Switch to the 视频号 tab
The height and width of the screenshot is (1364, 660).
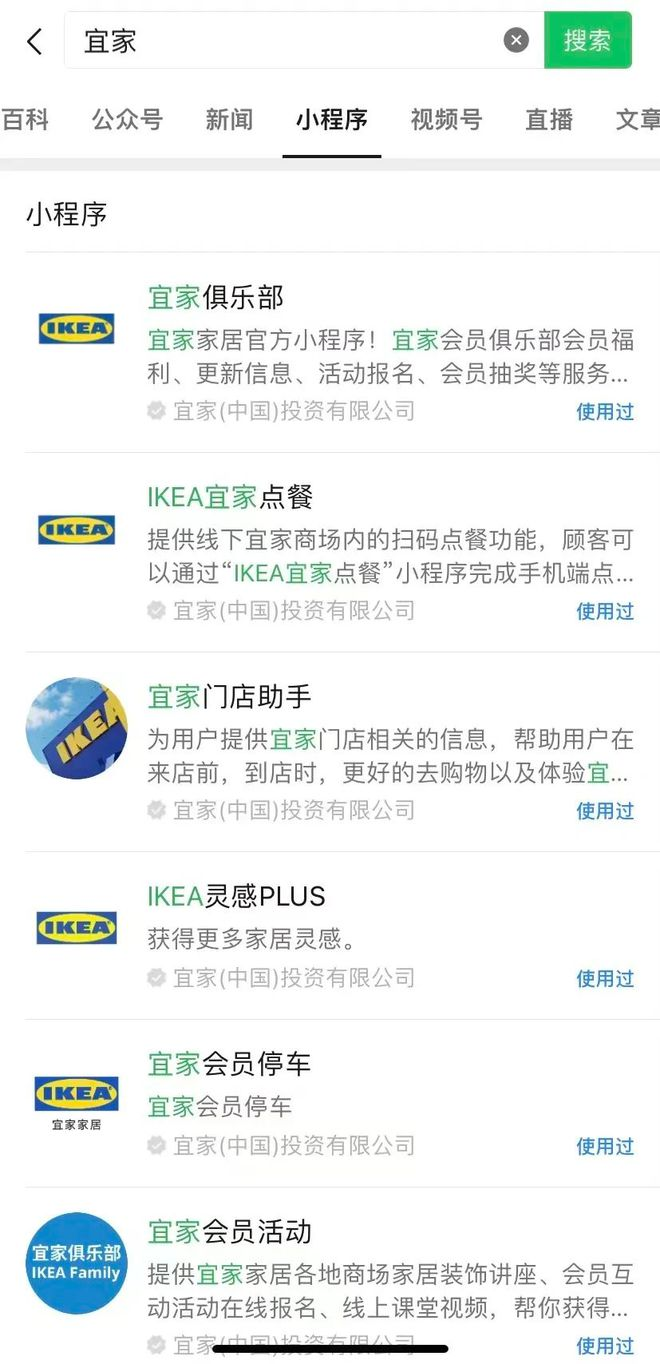click(446, 120)
